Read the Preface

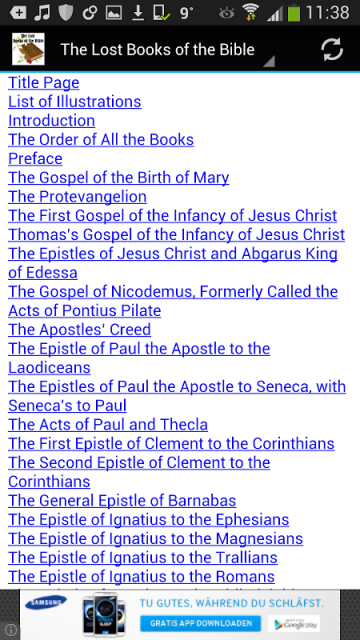(35, 159)
